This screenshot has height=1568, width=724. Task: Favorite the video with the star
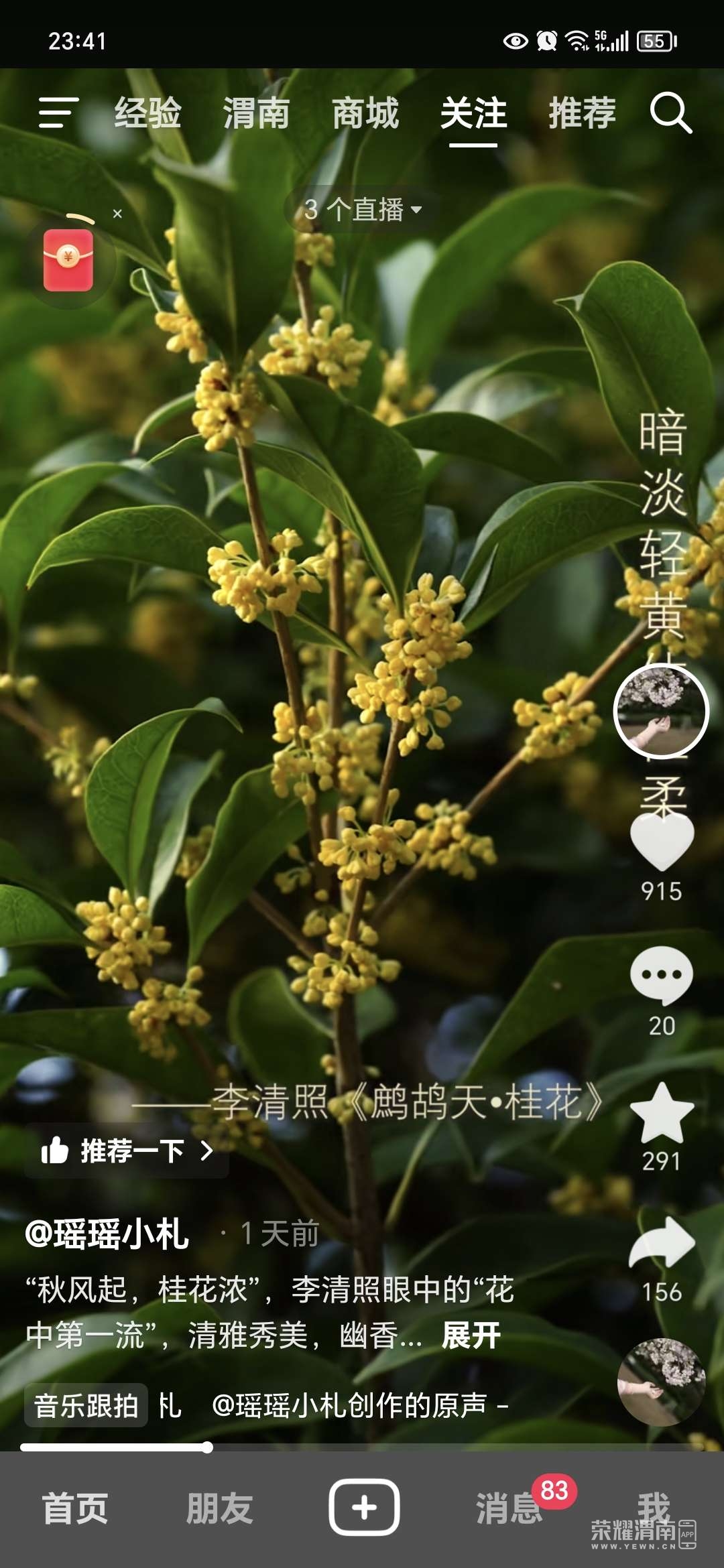point(662,1114)
